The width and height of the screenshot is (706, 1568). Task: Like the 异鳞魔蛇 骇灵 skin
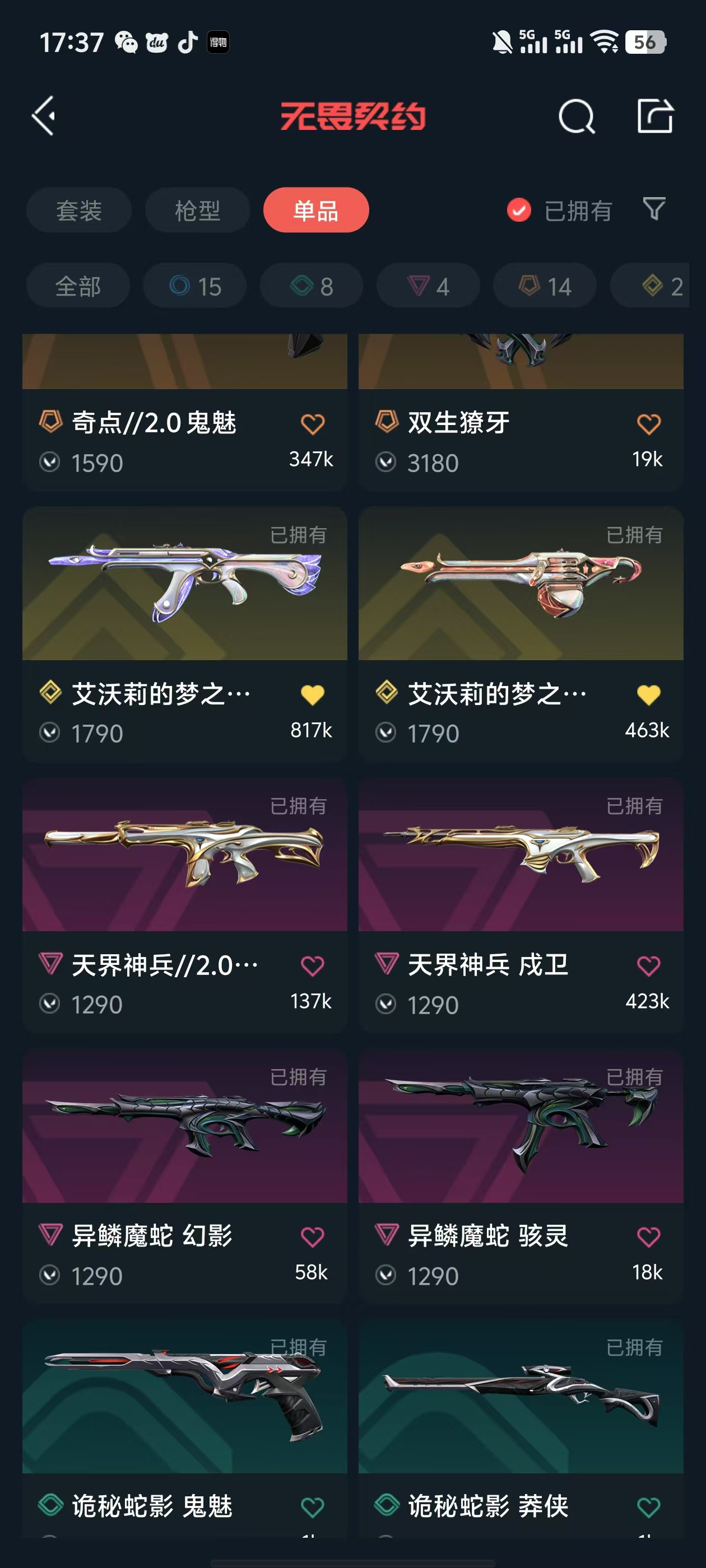tap(648, 1237)
